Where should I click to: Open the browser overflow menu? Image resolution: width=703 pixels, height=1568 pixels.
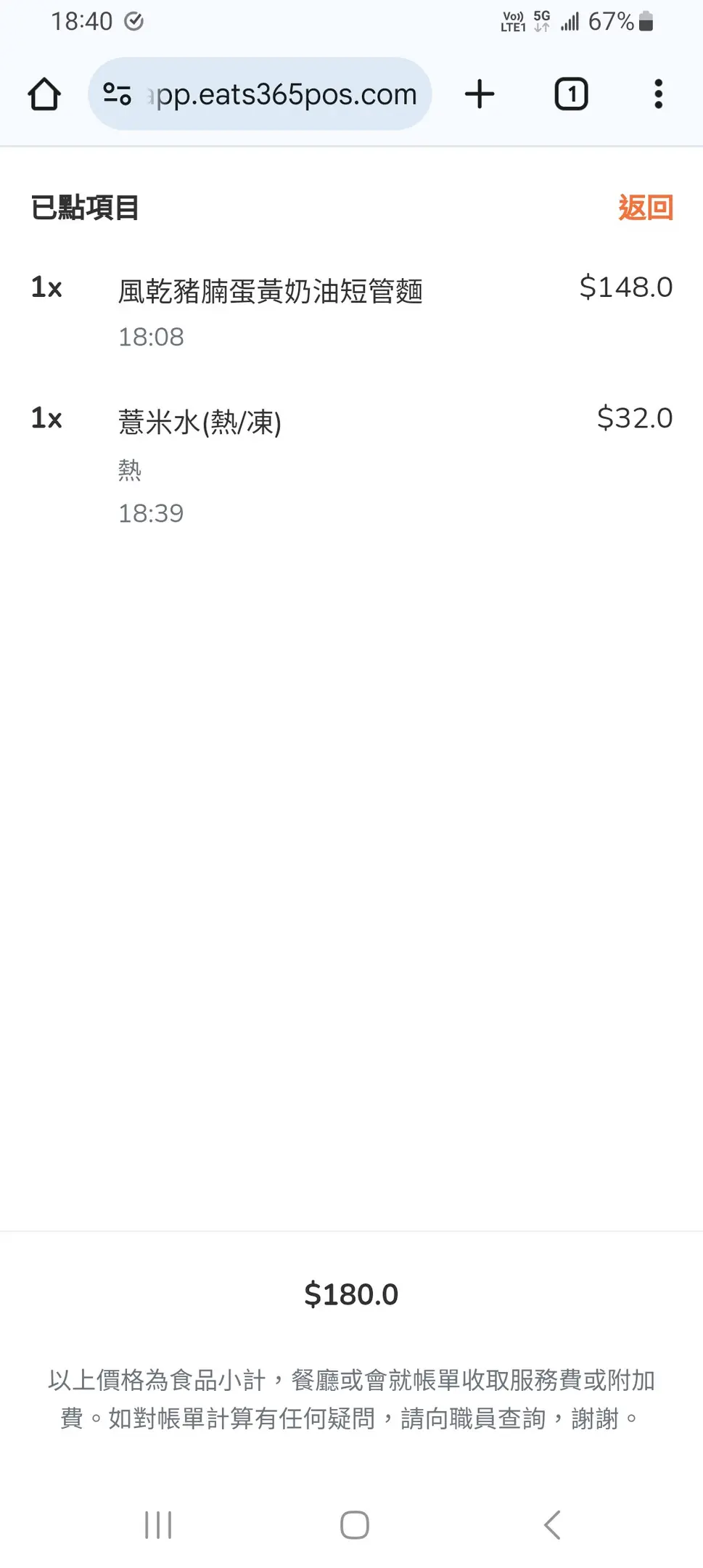658,94
